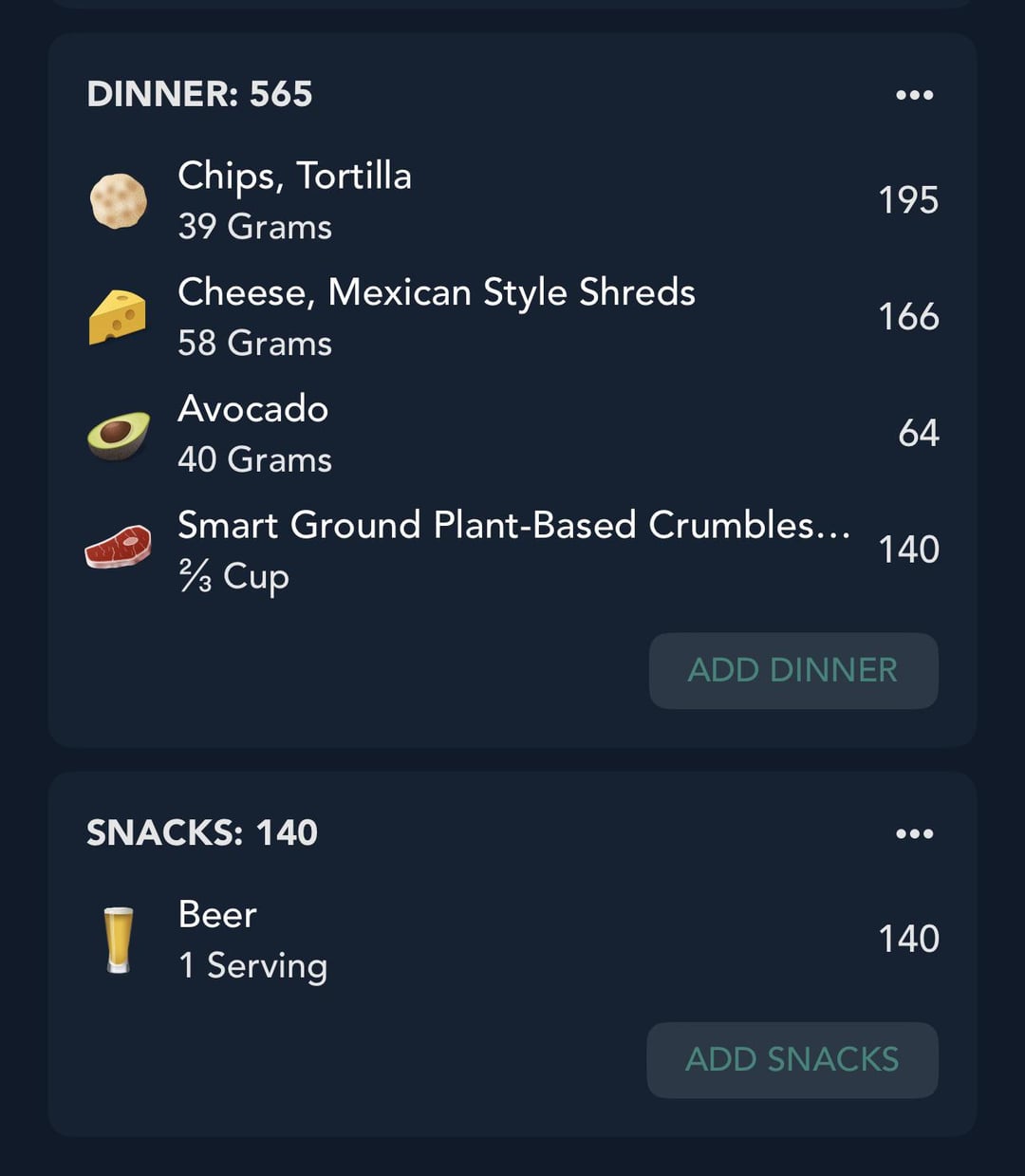Open the Dinner section's three-dot menu

point(914,95)
